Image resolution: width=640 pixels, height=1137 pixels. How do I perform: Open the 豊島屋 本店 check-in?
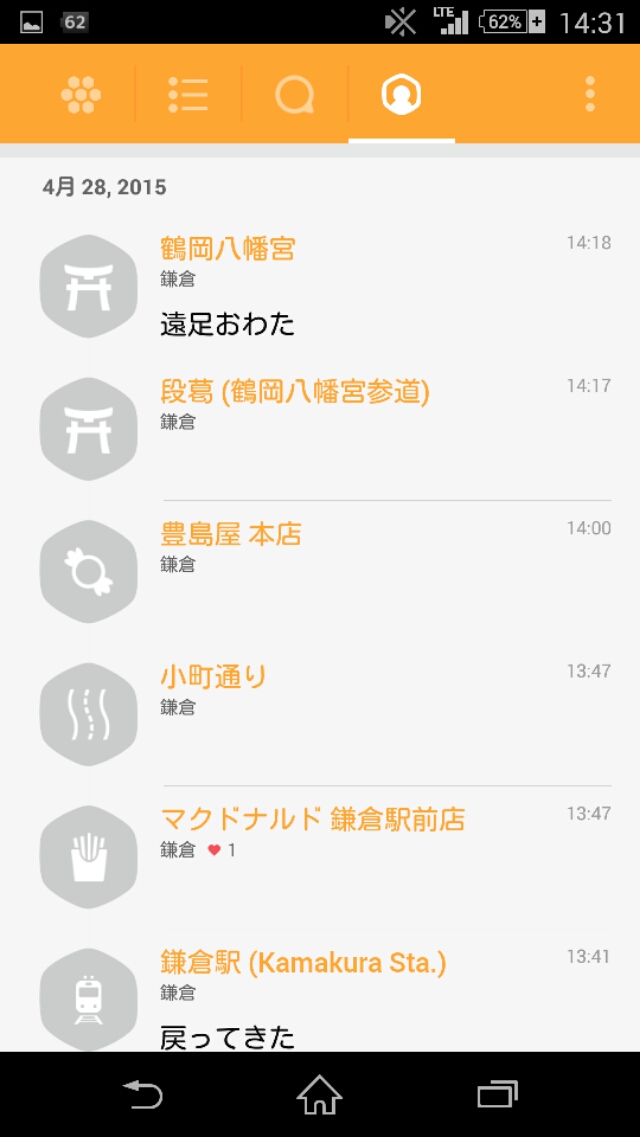click(x=320, y=571)
